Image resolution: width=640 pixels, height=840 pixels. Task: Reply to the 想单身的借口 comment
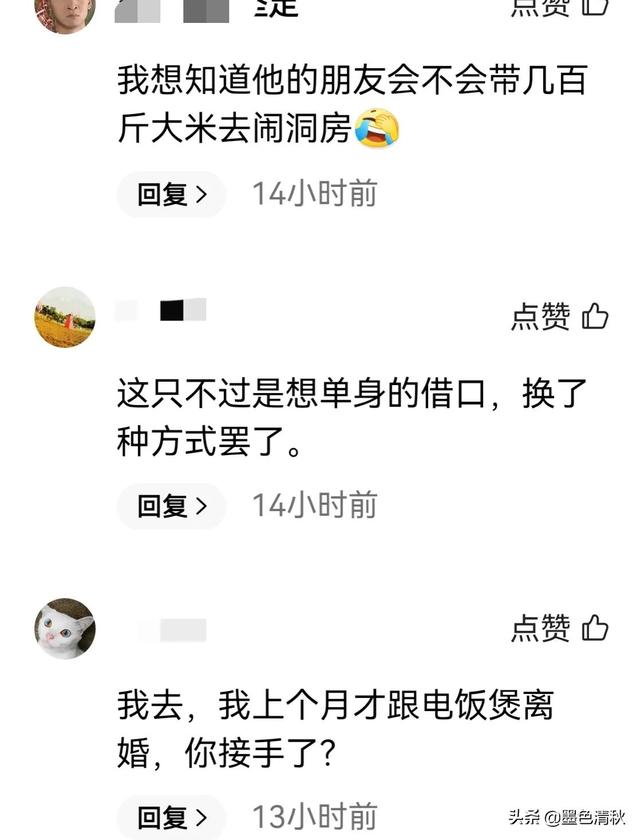(x=171, y=505)
